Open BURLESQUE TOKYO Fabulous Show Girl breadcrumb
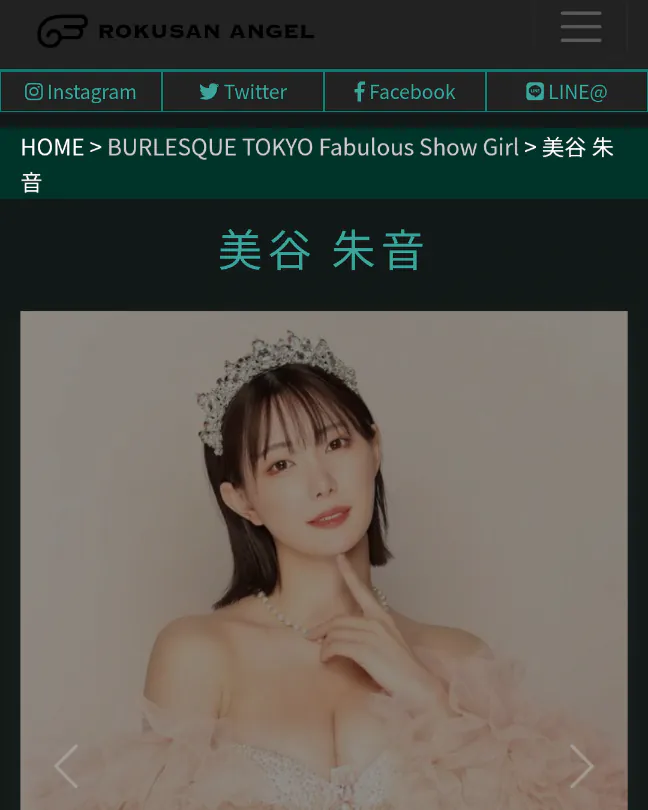 (x=313, y=147)
